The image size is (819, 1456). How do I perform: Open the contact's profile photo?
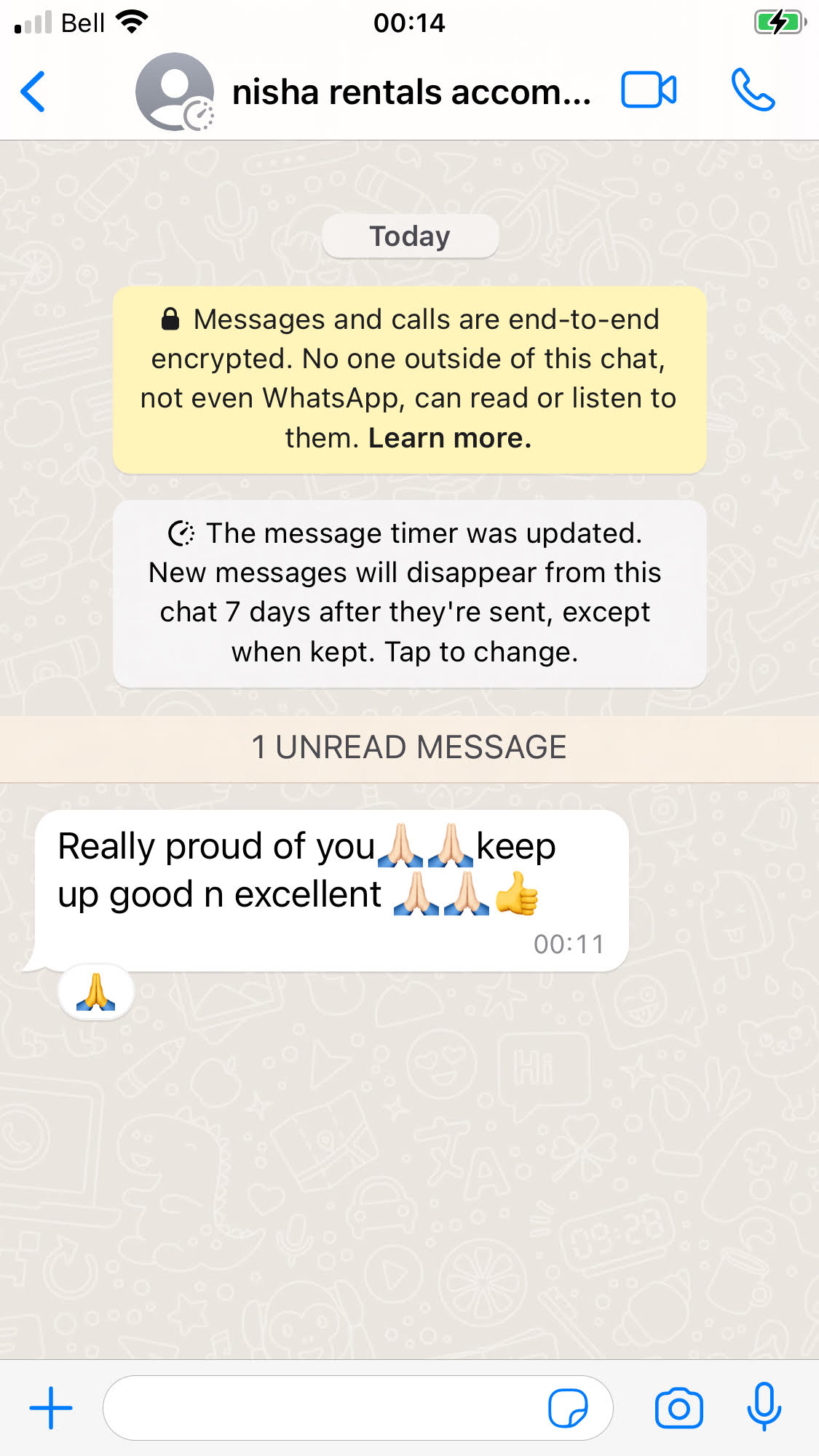(175, 92)
